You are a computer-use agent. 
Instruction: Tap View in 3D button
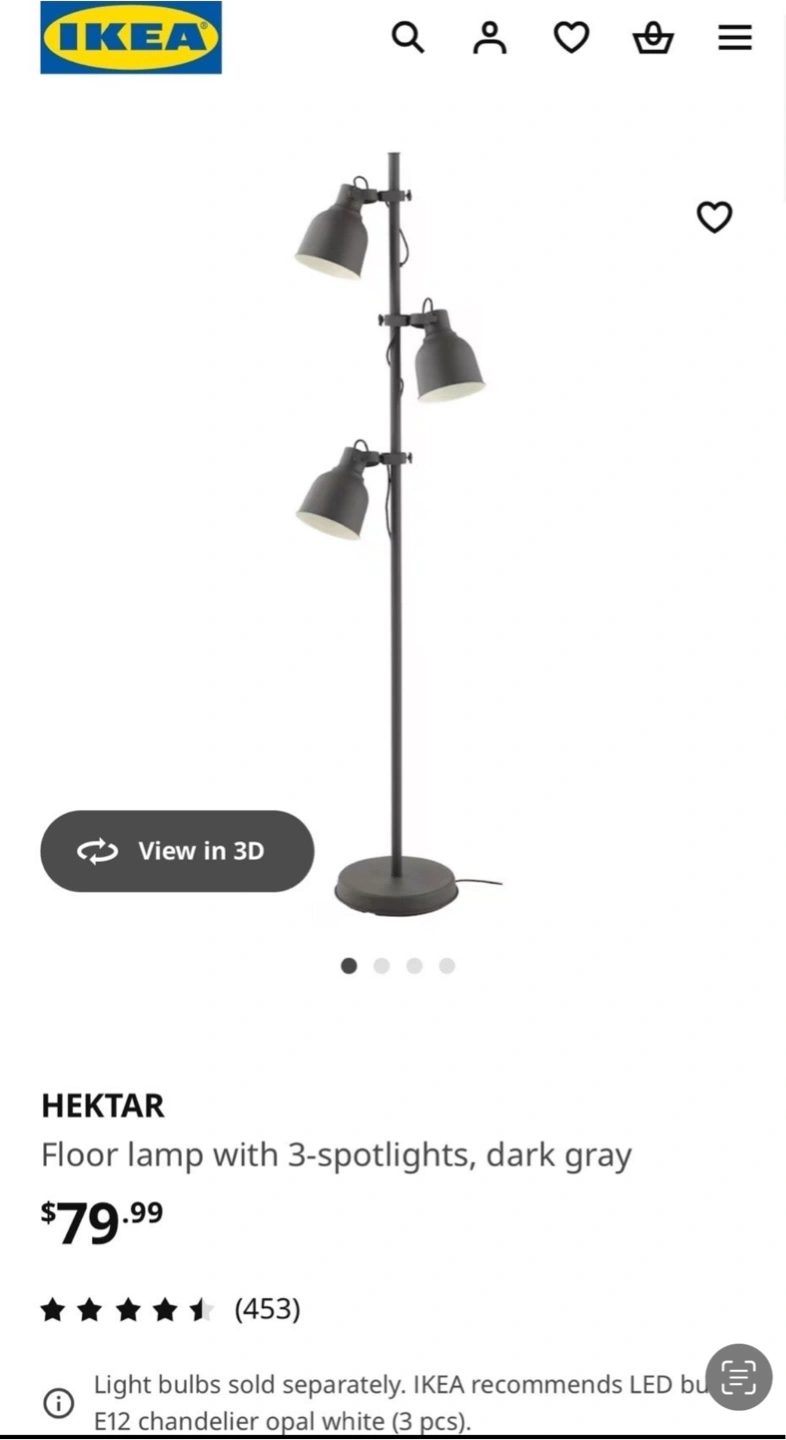point(177,851)
